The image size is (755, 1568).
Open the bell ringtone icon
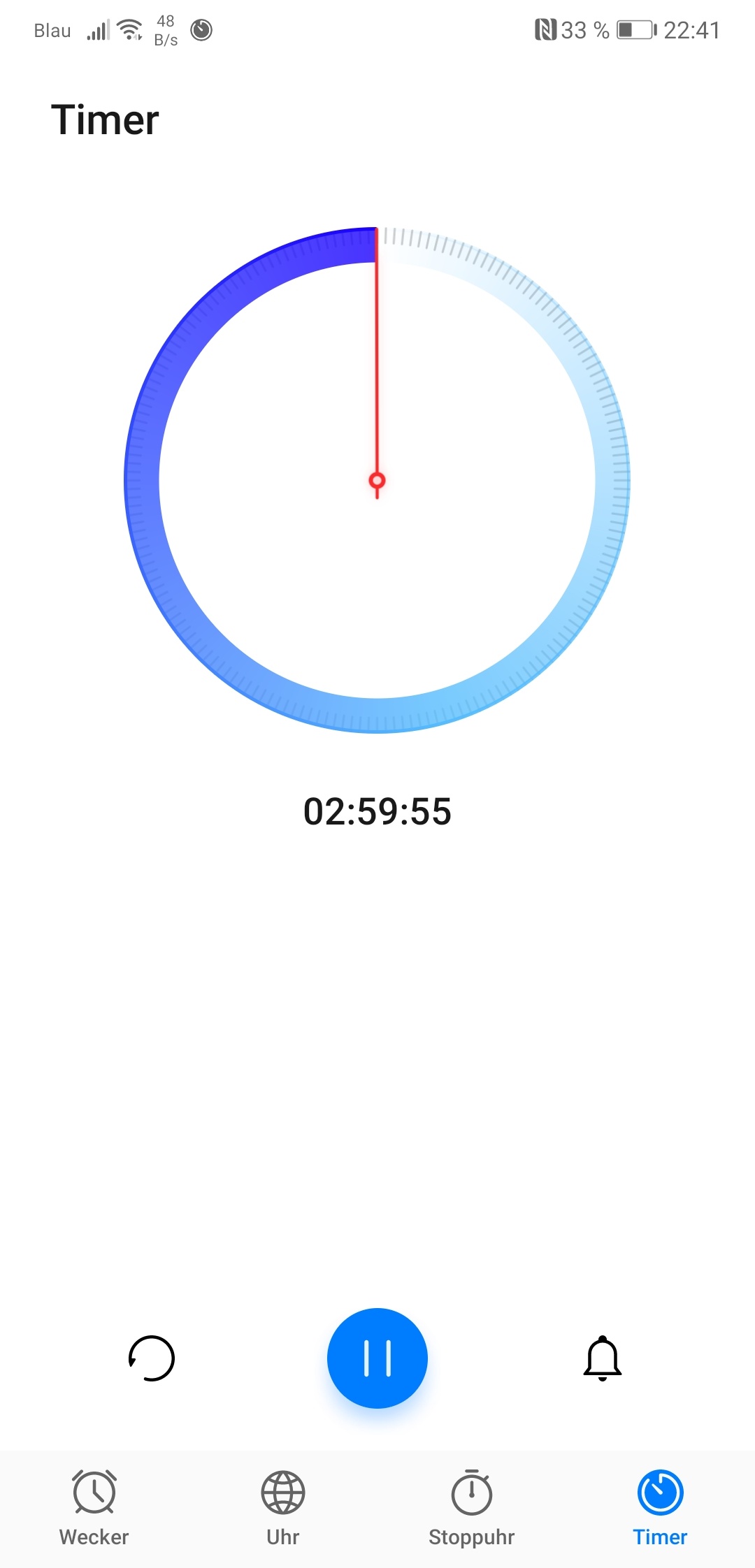click(603, 1356)
